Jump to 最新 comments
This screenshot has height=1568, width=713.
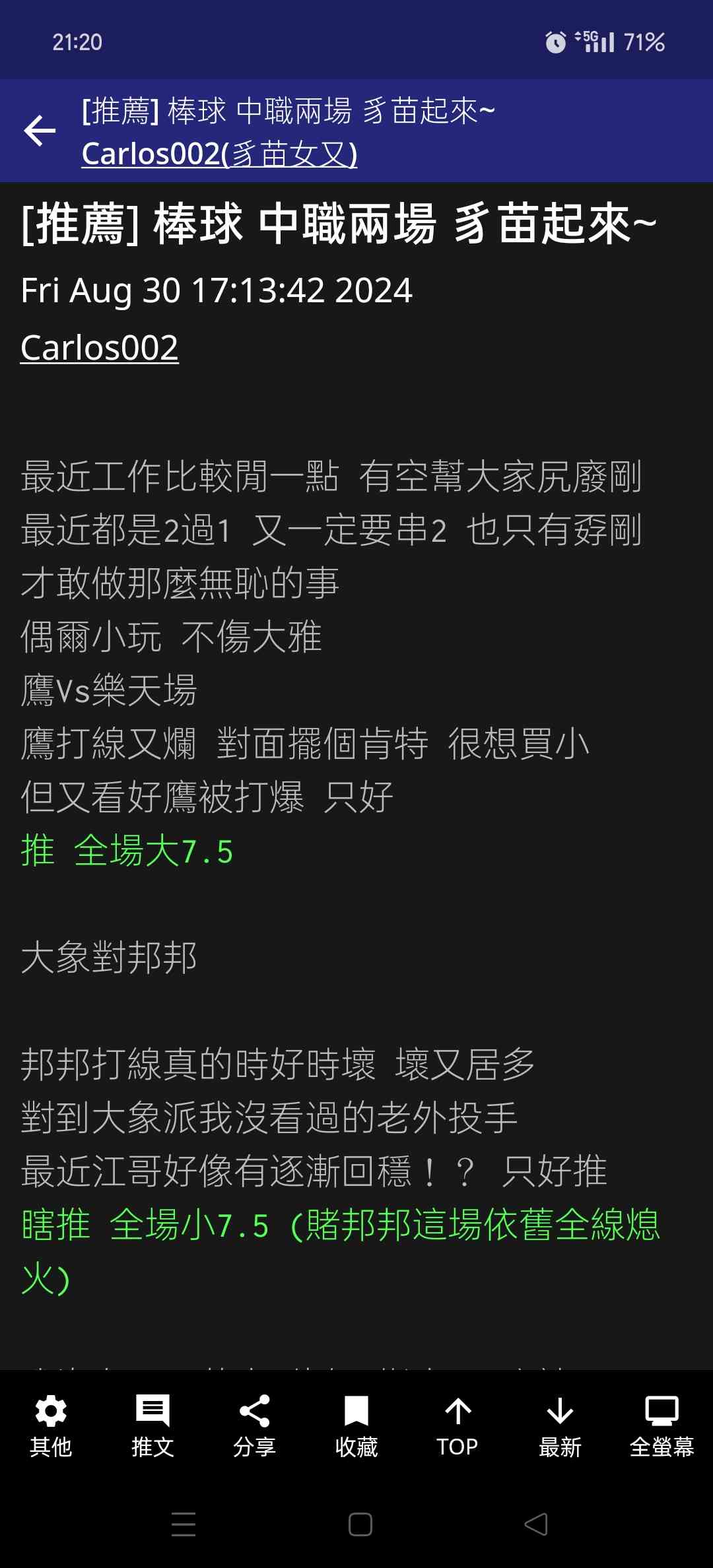click(560, 1425)
